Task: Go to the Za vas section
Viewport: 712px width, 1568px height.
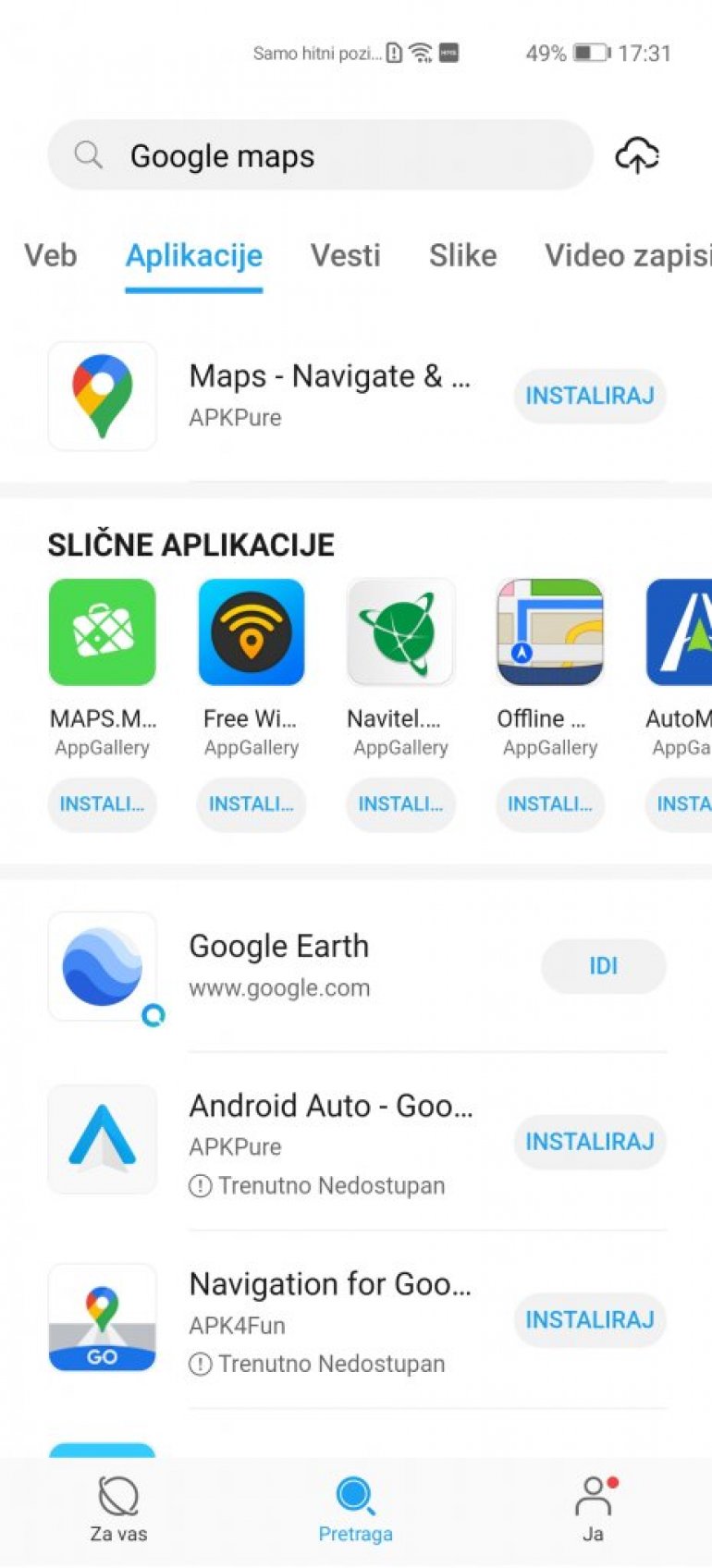Action: 118,1510
